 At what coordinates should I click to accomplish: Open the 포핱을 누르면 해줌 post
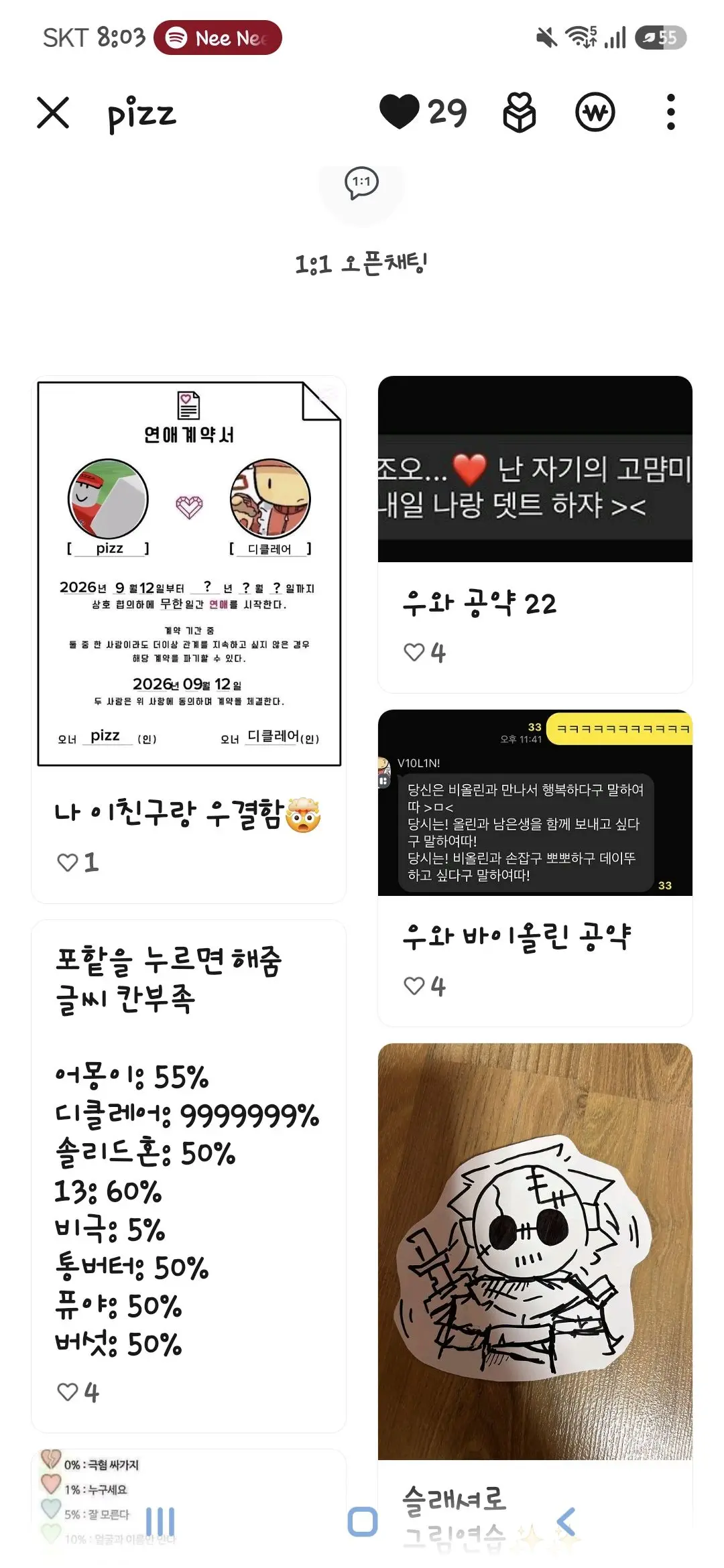pyautogui.click(x=189, y=1176)
